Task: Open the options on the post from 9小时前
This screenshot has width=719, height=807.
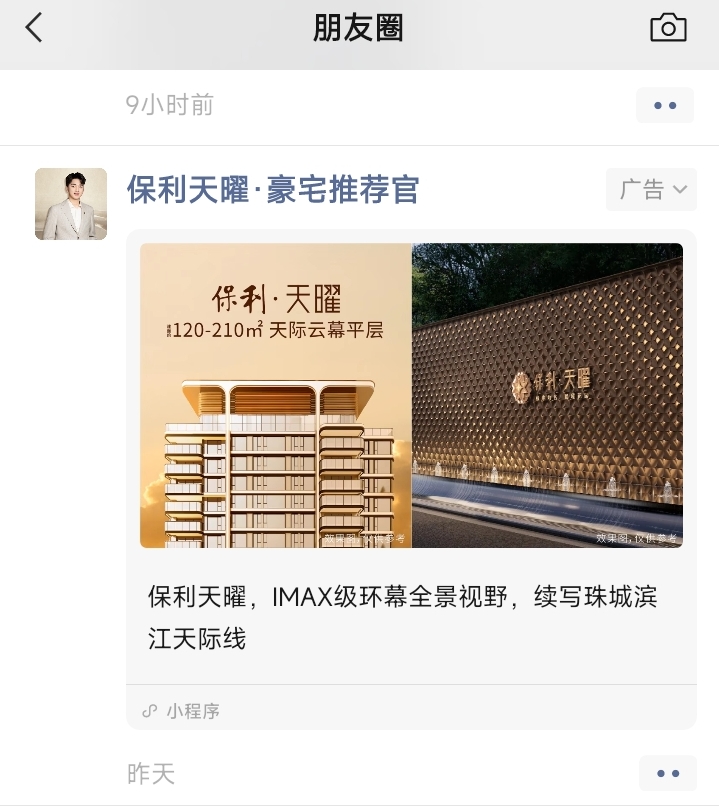Action: 665,105
